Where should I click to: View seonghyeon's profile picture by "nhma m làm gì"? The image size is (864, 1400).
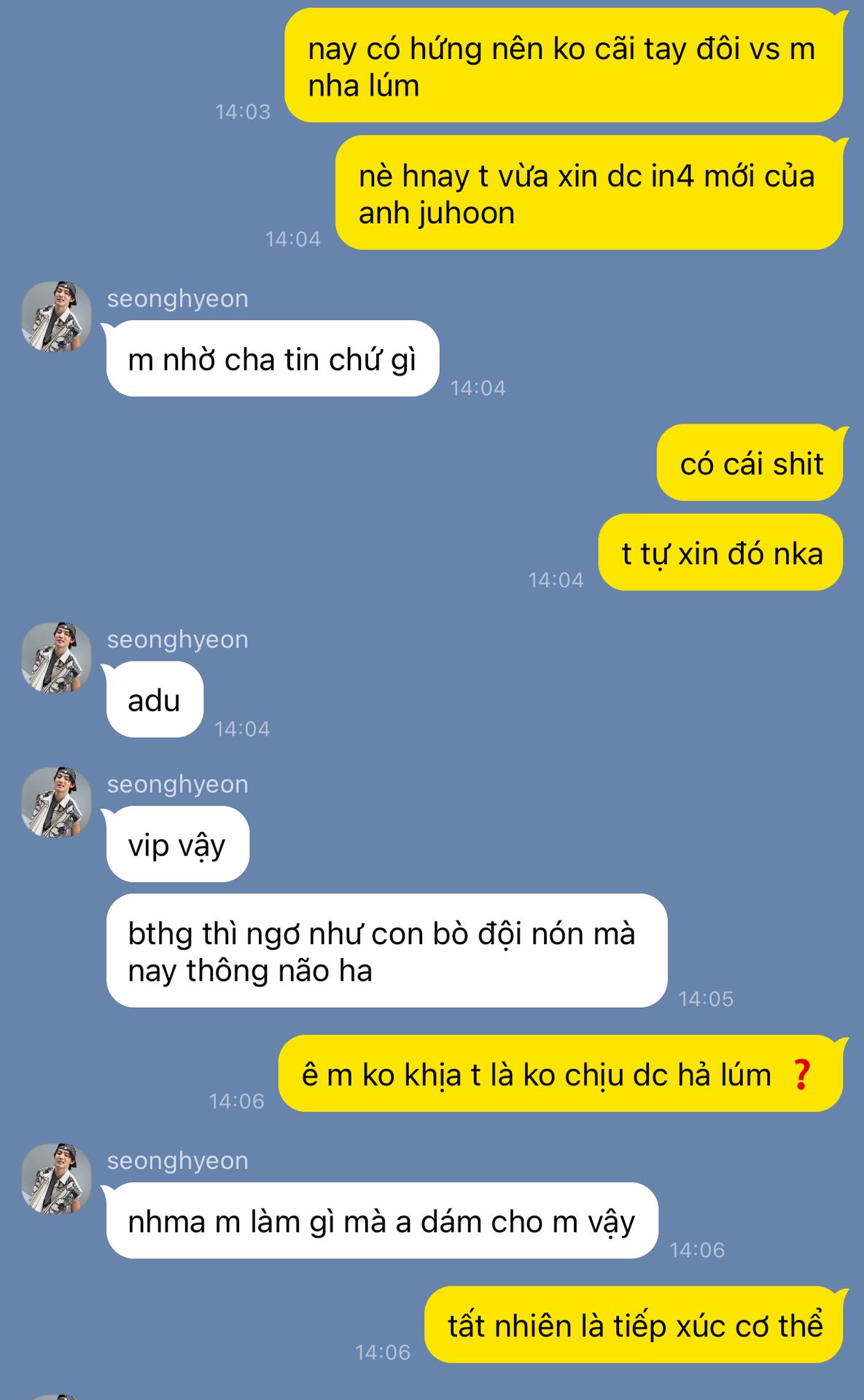56,1178
